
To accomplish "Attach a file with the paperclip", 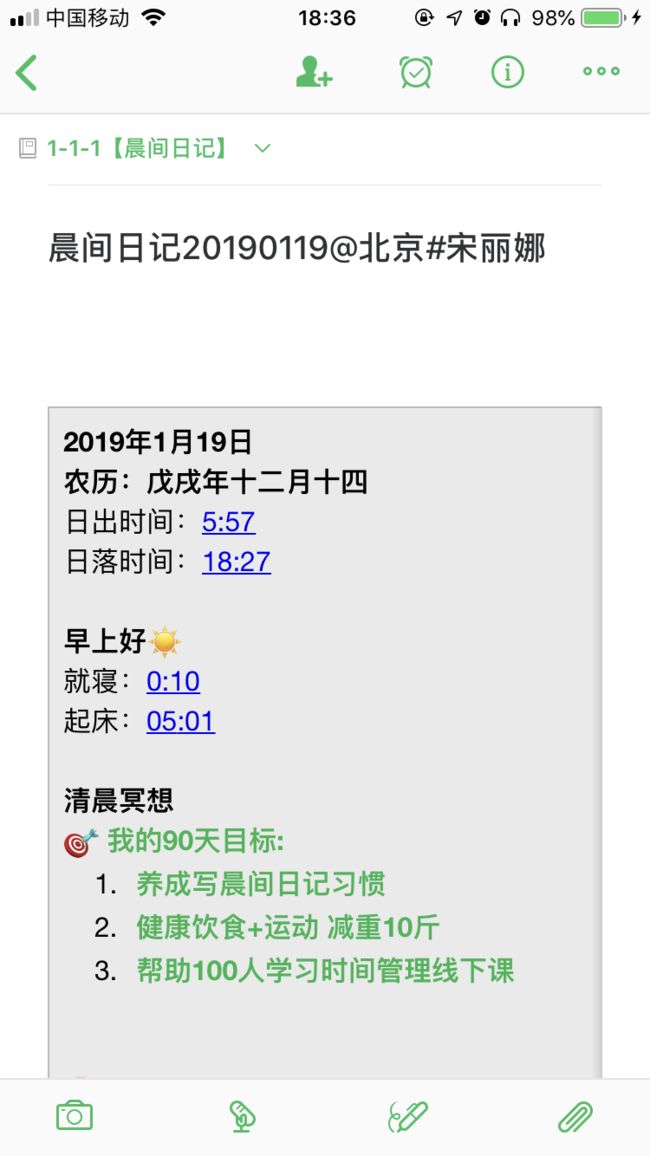I will [x=576, y=1115].
